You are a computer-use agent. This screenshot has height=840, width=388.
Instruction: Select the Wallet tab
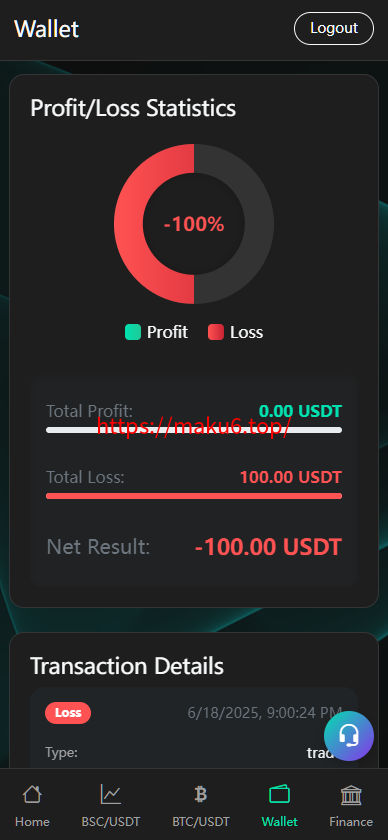[x=279, y=805]
